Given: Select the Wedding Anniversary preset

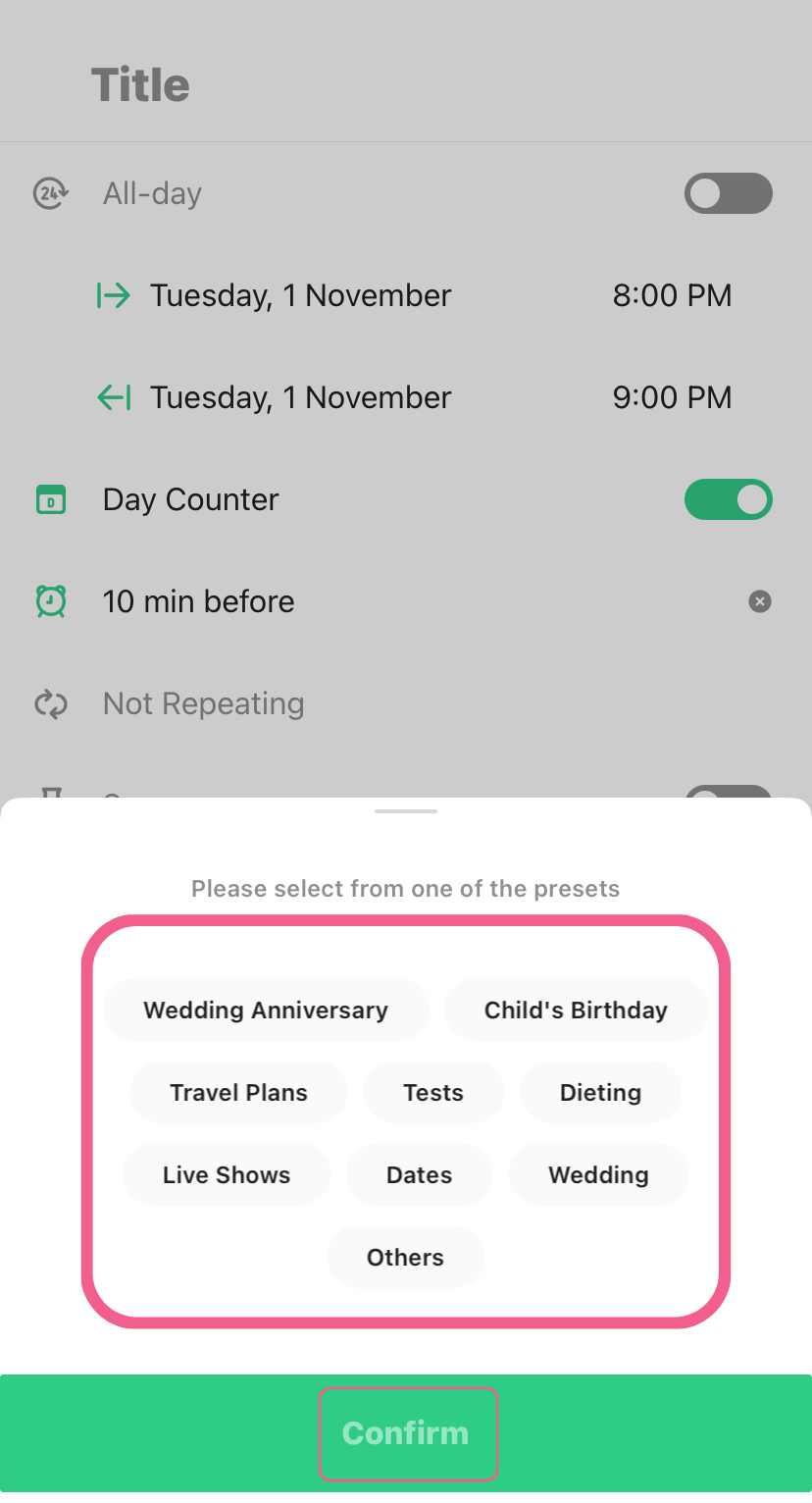Looking at the screenshot, I should [x=266, y=1010].
